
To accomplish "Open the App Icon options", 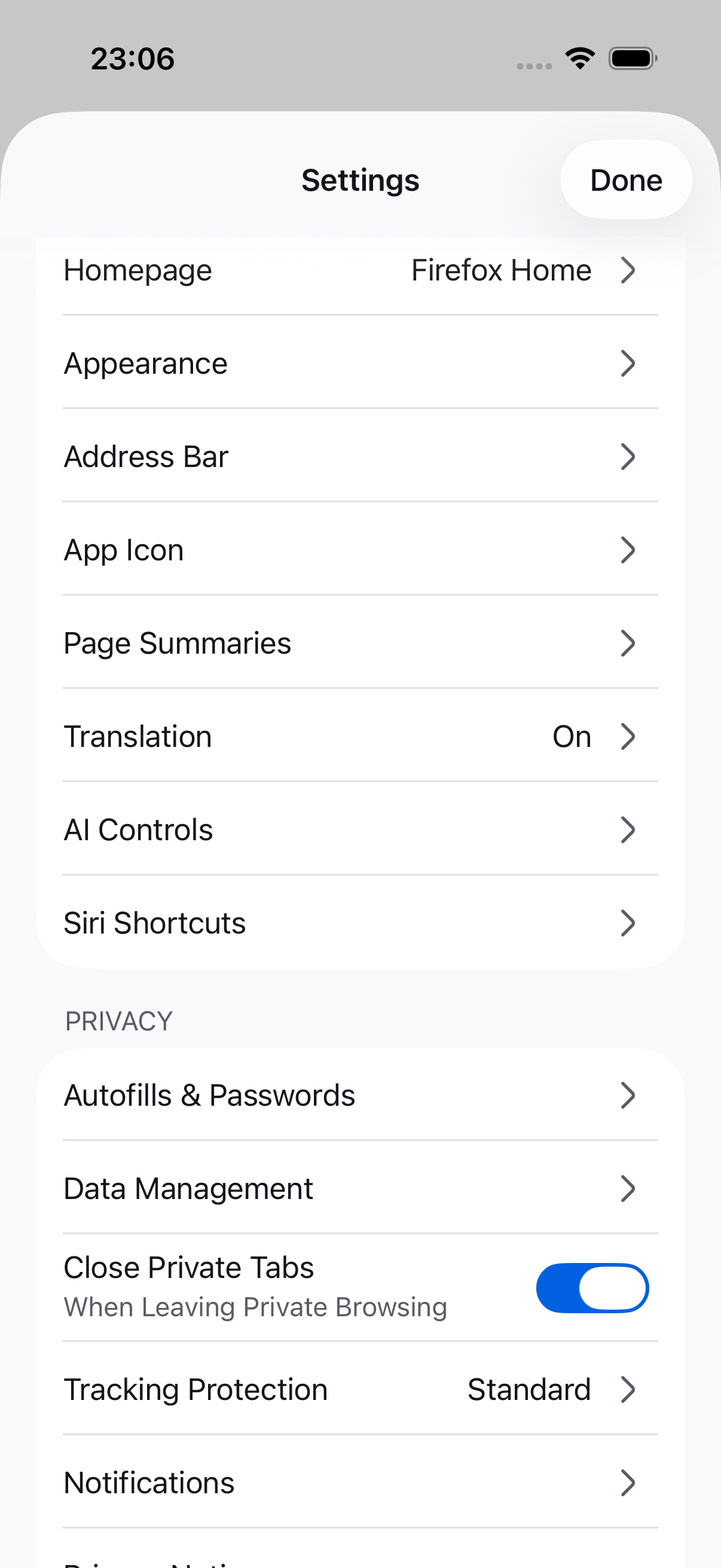I will tap(360, 550).
